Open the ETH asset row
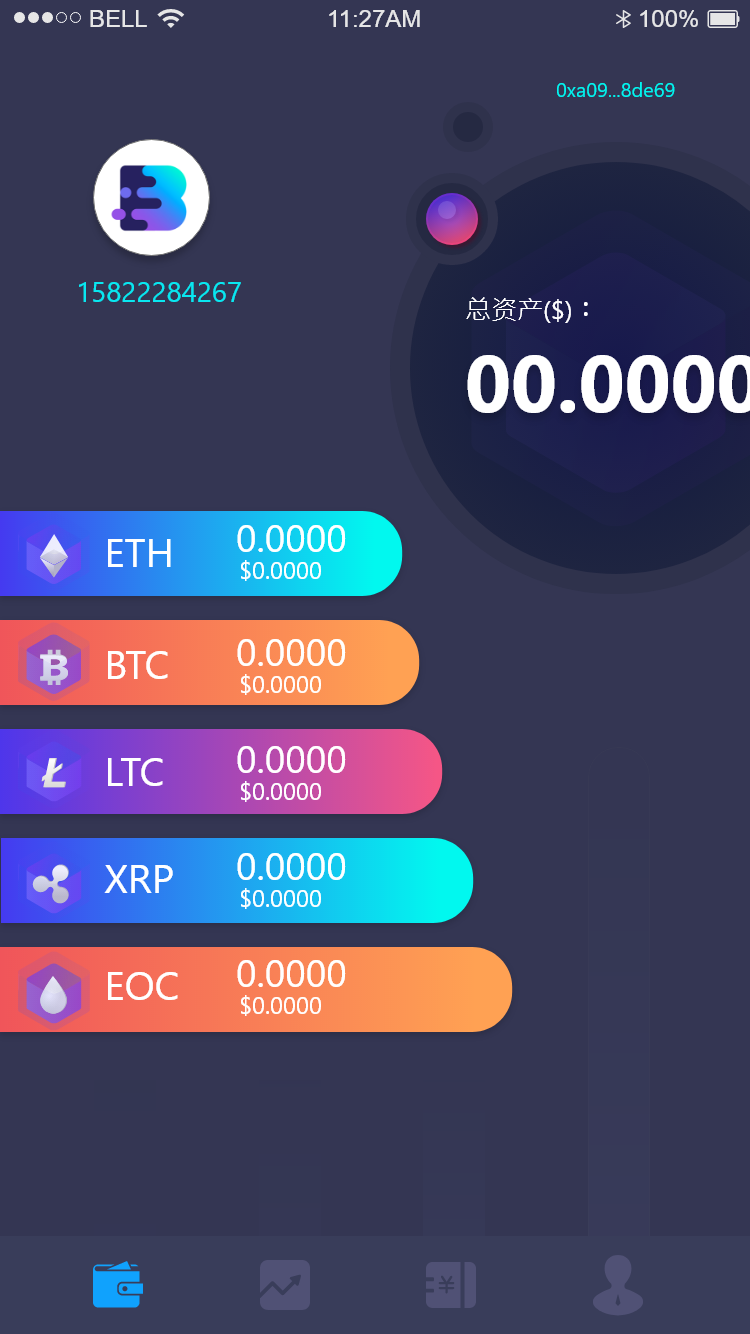The width and height of the screenshot is (750, 1334). pyautogui.click(x=200, y=553)
